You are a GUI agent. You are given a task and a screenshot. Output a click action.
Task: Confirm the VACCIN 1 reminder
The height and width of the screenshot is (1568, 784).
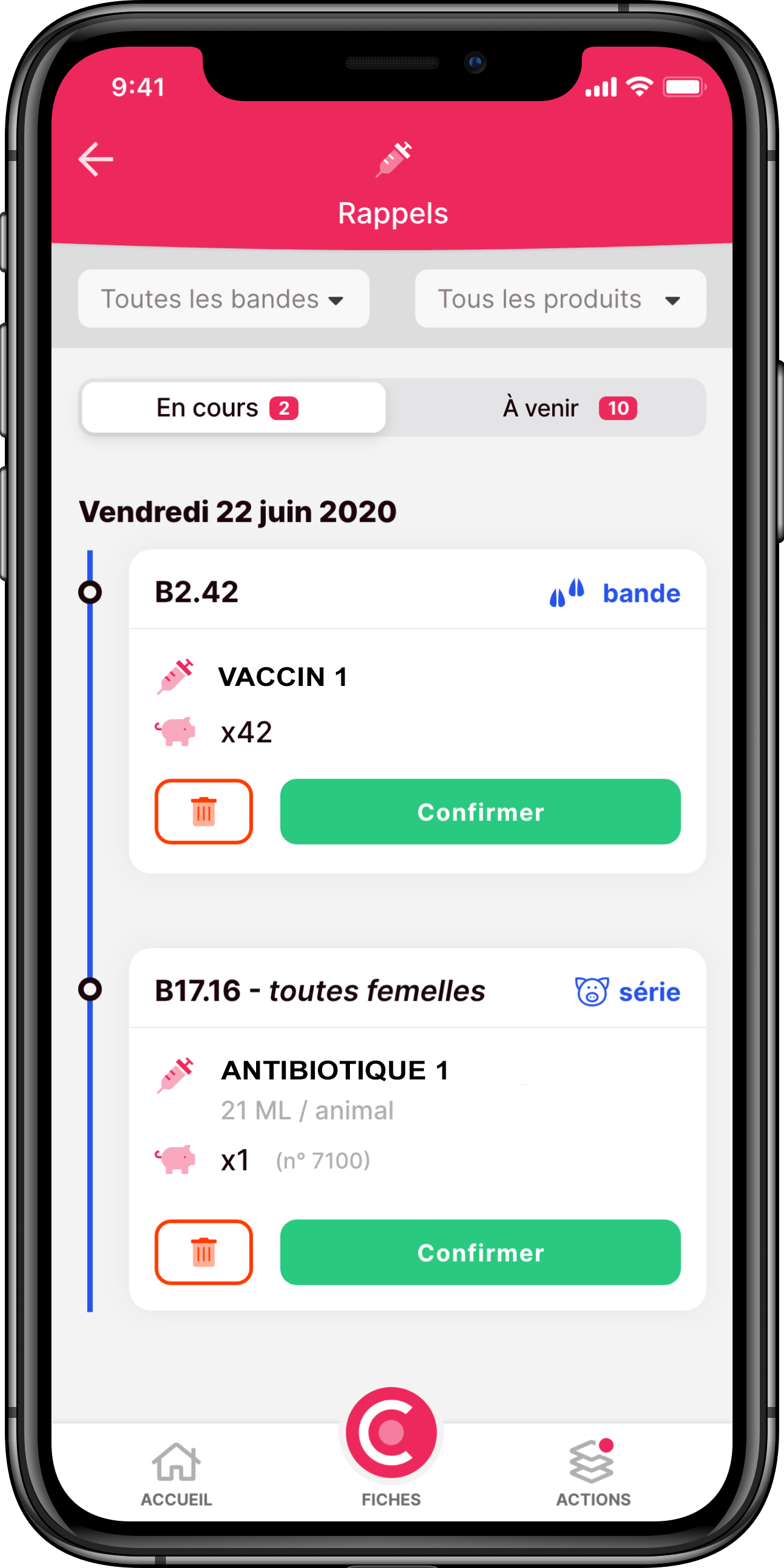point(480,811)
